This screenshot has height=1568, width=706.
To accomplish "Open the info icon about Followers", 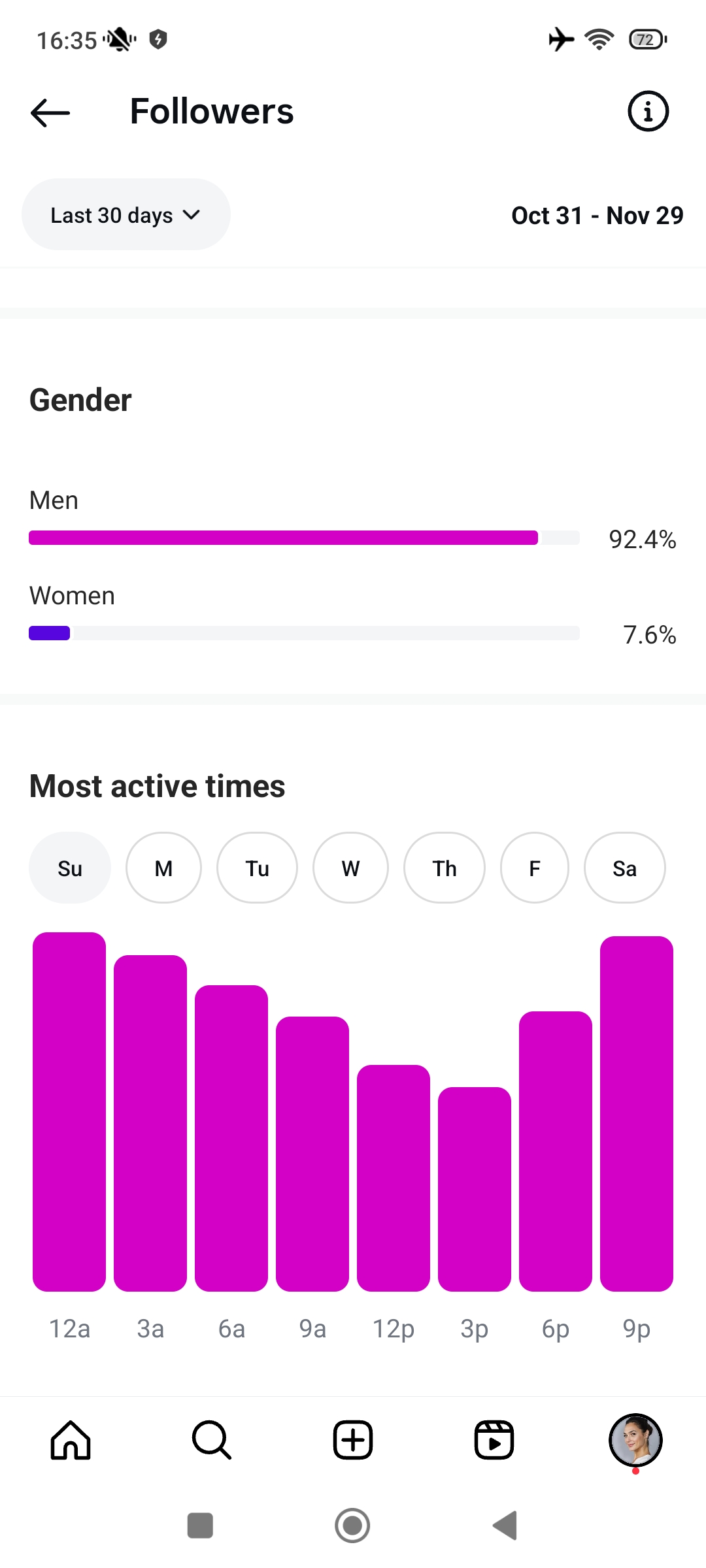I will pos(648,112).
